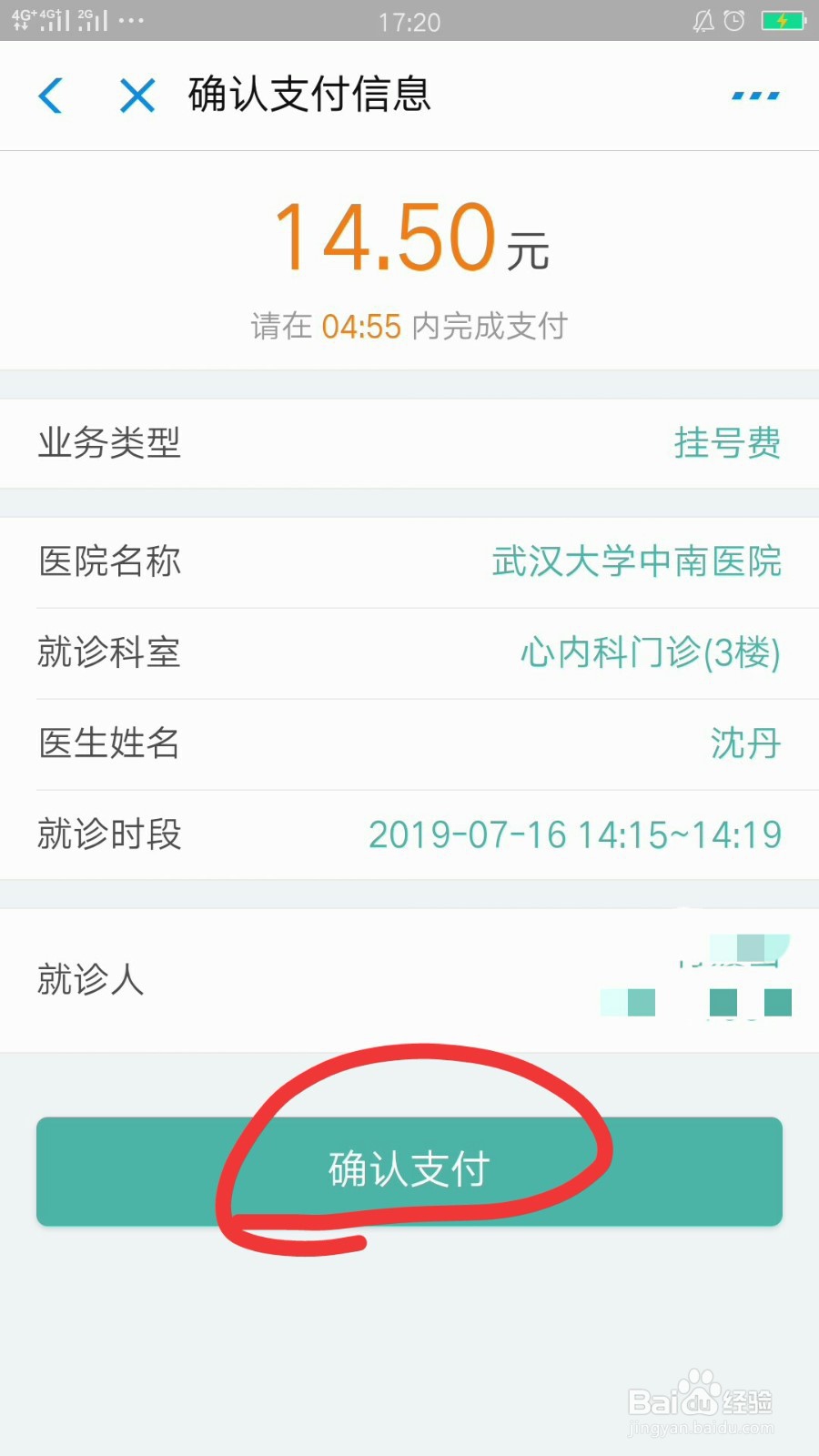Image resolution: width=819 pixels, height=1456 pixels.
Task: Click the 04:55 countdown timer
Action: (x=362, y=326)
